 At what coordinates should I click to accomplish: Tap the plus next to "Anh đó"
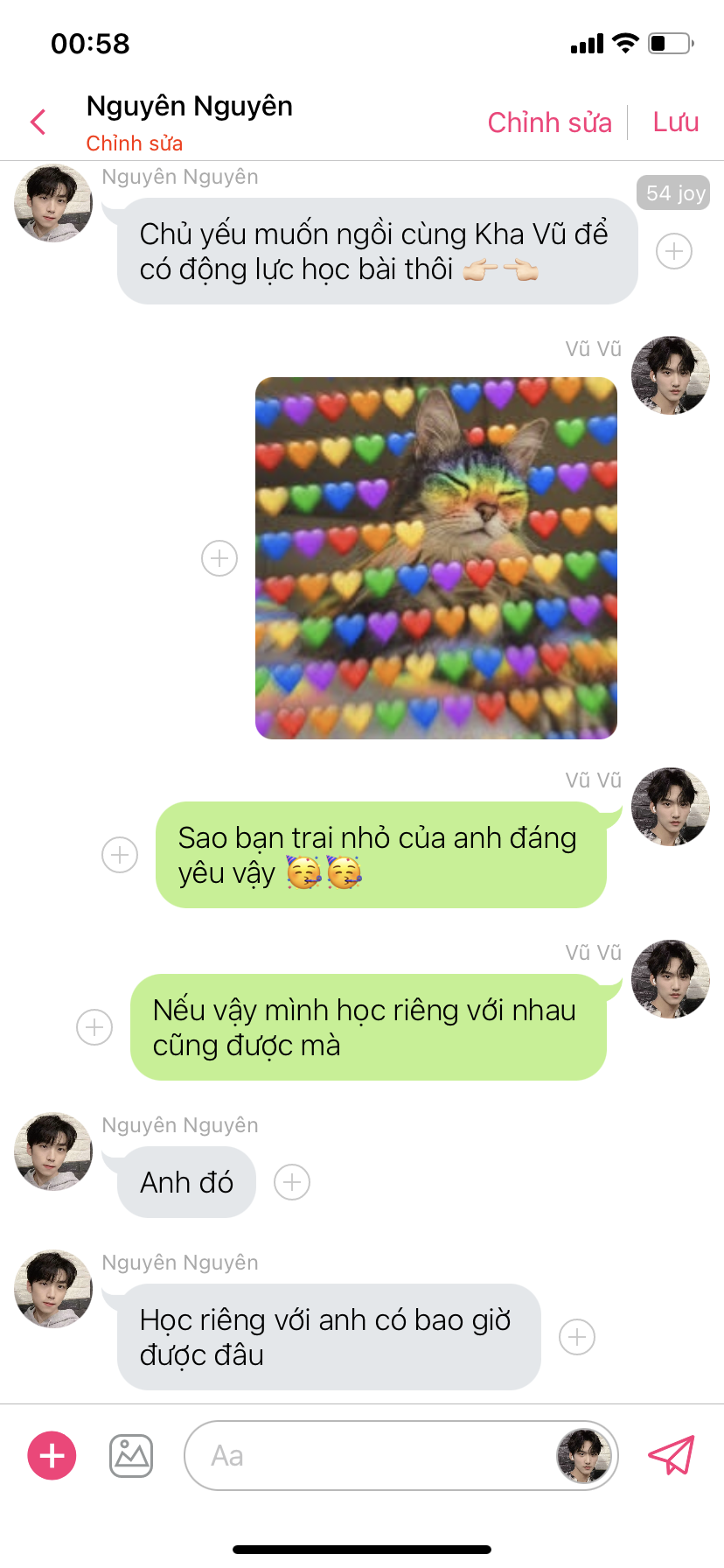(x=292, y=1182)
